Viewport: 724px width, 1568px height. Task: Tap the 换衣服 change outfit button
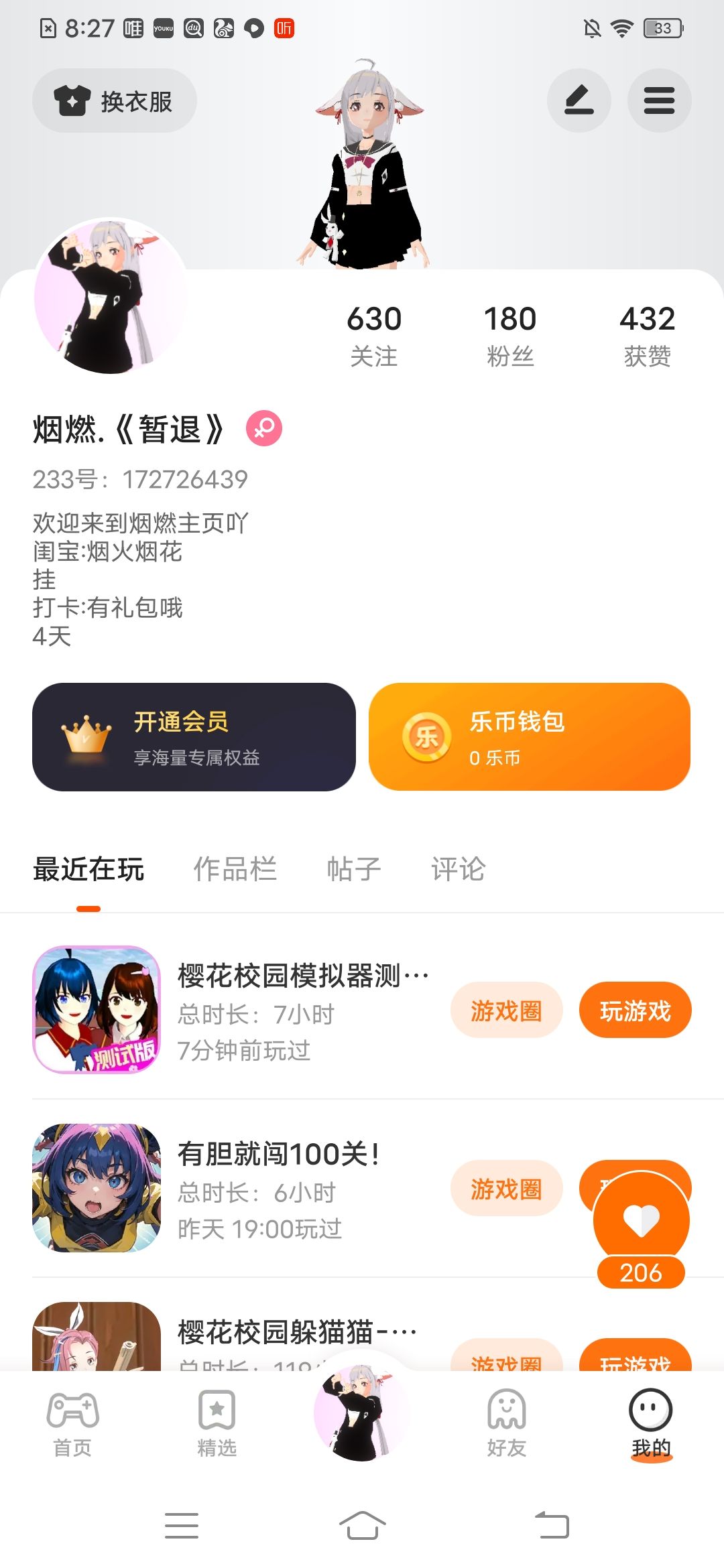[114, 101]
